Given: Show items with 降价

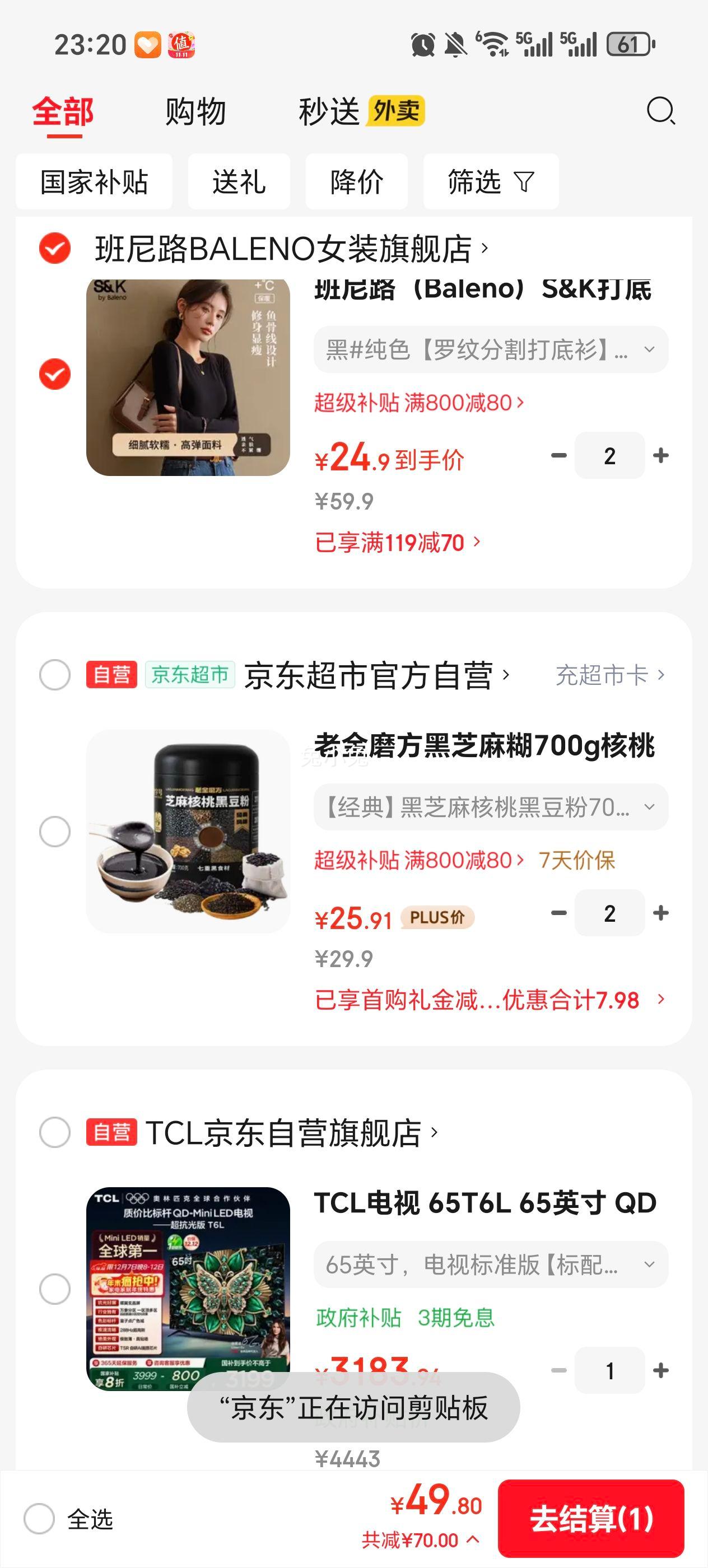Looking at the screenshot, I should 356,182.
